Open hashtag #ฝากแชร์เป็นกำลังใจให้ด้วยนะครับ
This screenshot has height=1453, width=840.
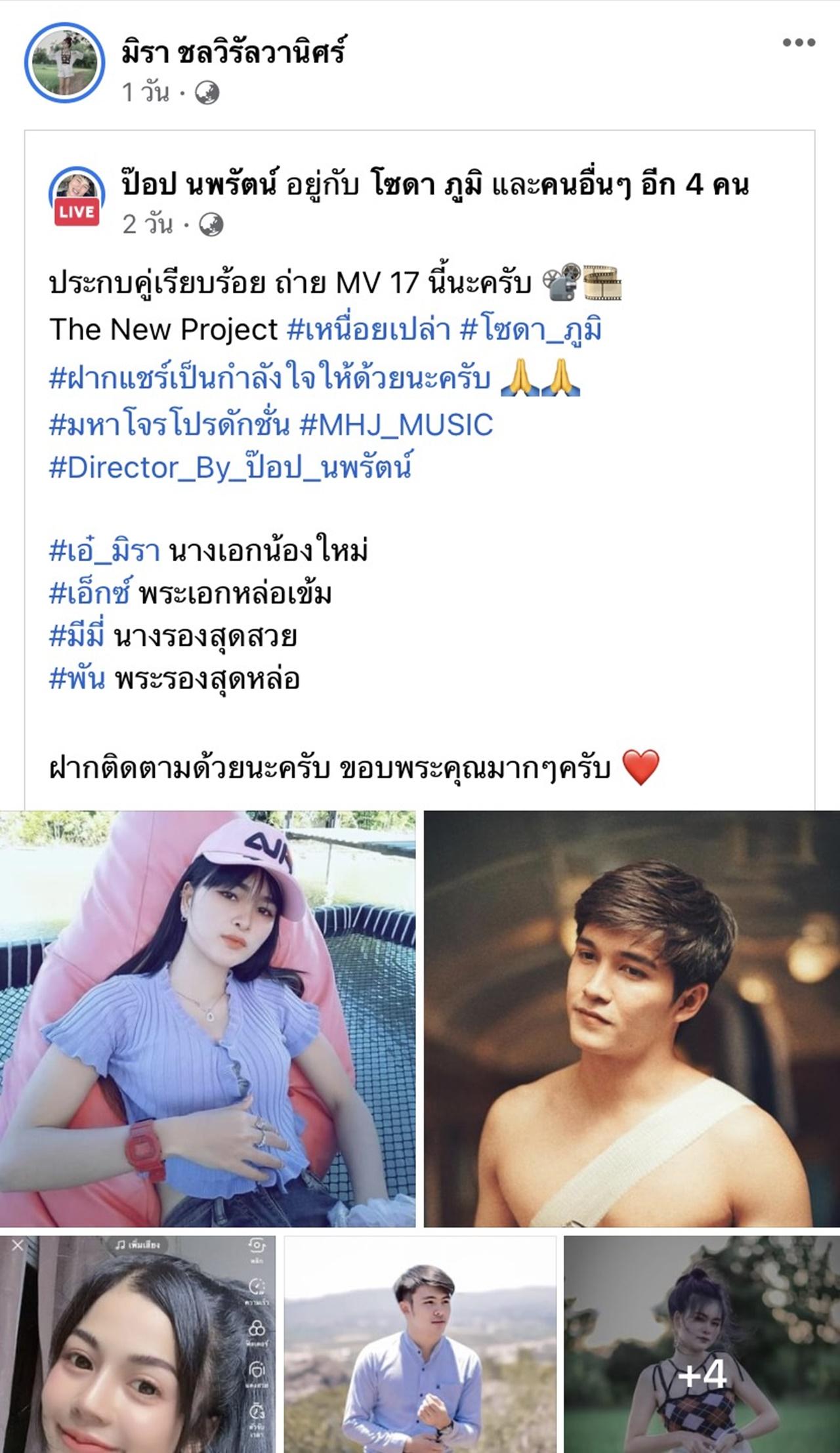[270, 379]
